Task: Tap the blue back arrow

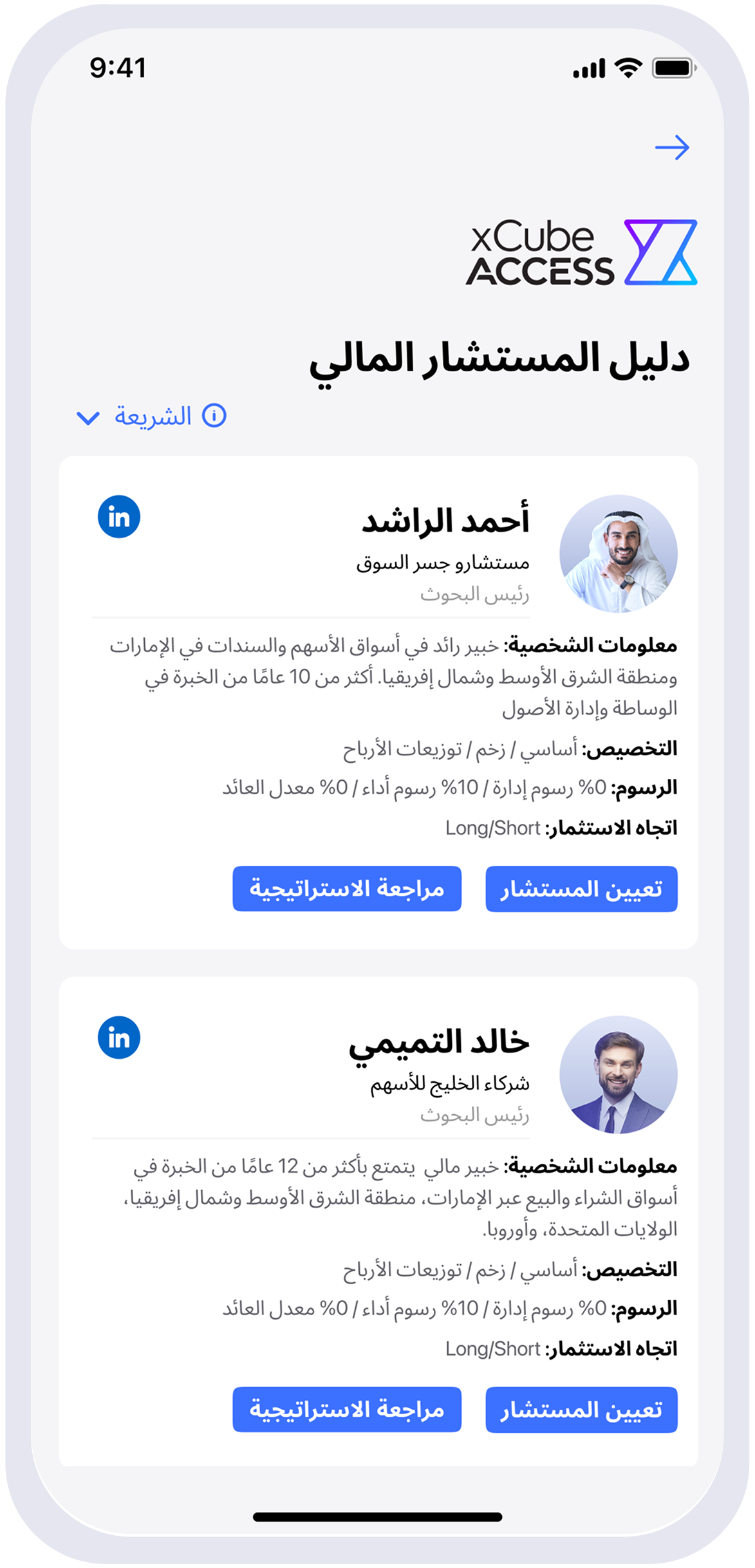Action: [x=672, y=147]
